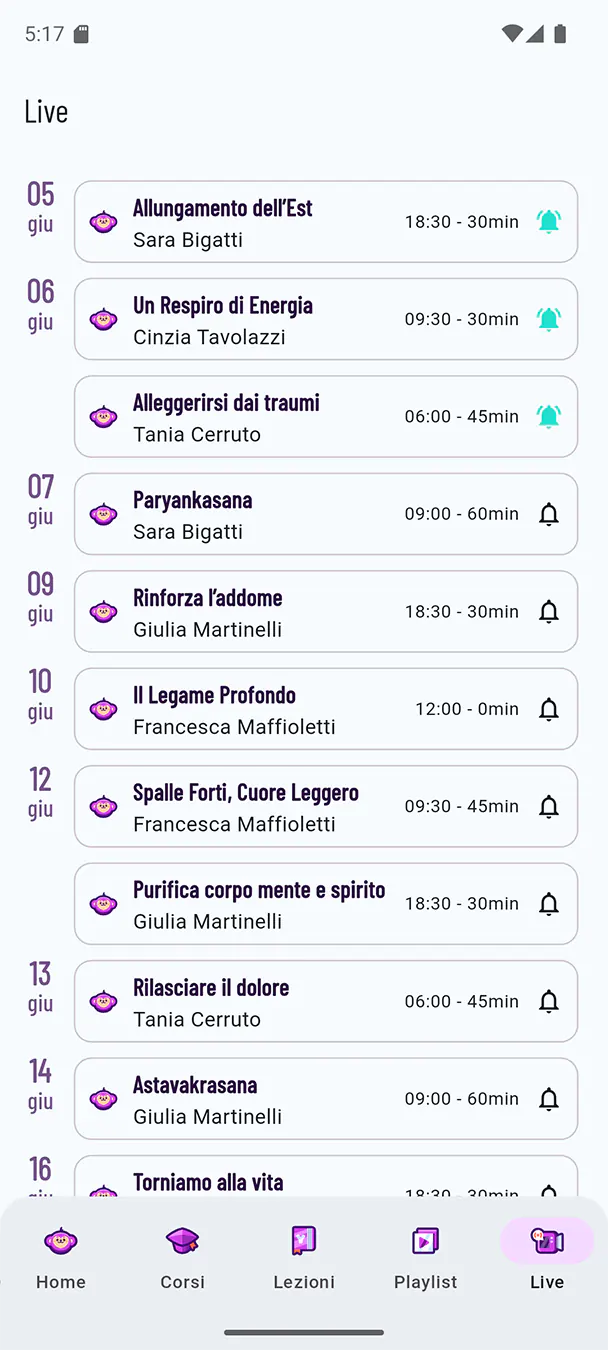Screen dimensions: 608x1350
Task: Open the Allungamento dell'Est live class
Action: pos(326,221)
